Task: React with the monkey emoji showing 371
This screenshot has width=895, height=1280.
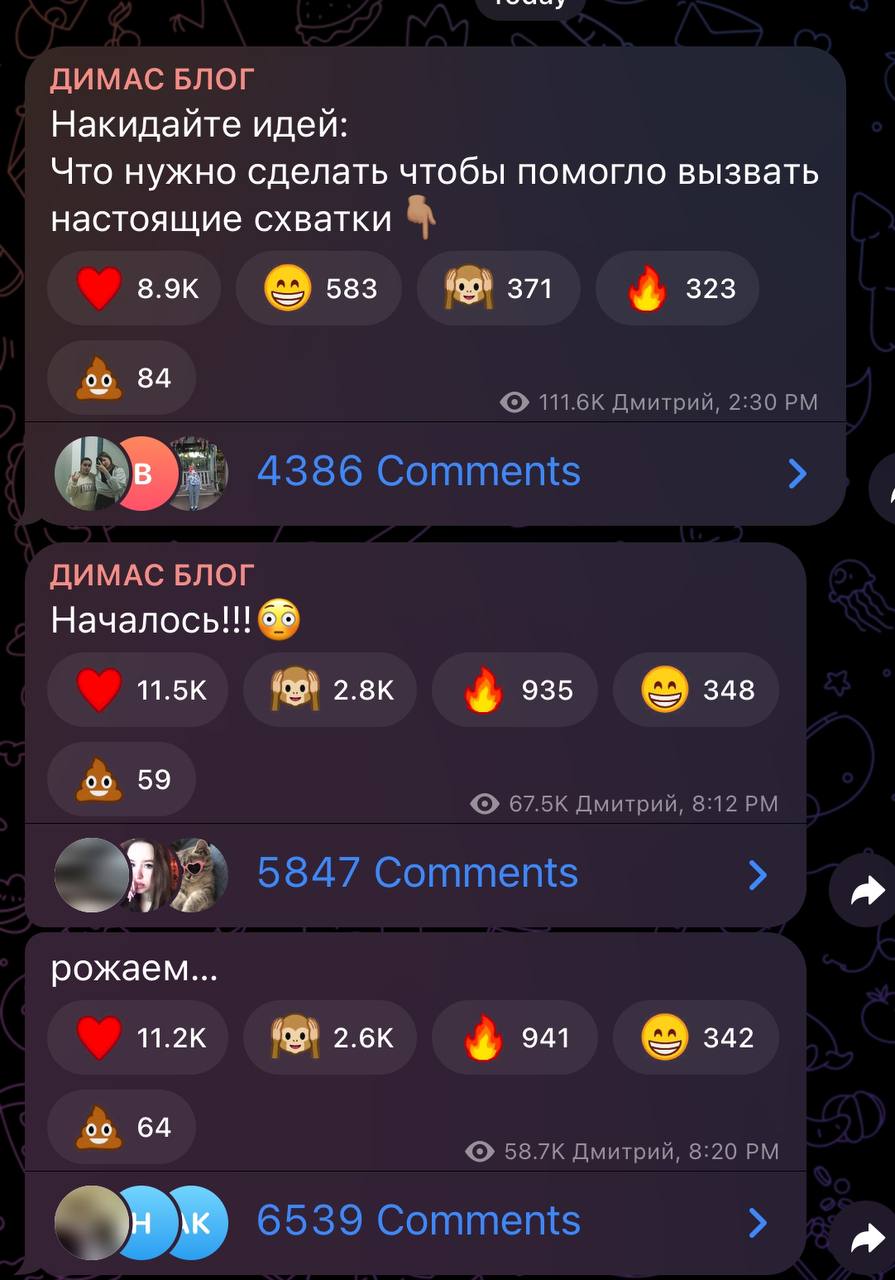Action: 498,289
